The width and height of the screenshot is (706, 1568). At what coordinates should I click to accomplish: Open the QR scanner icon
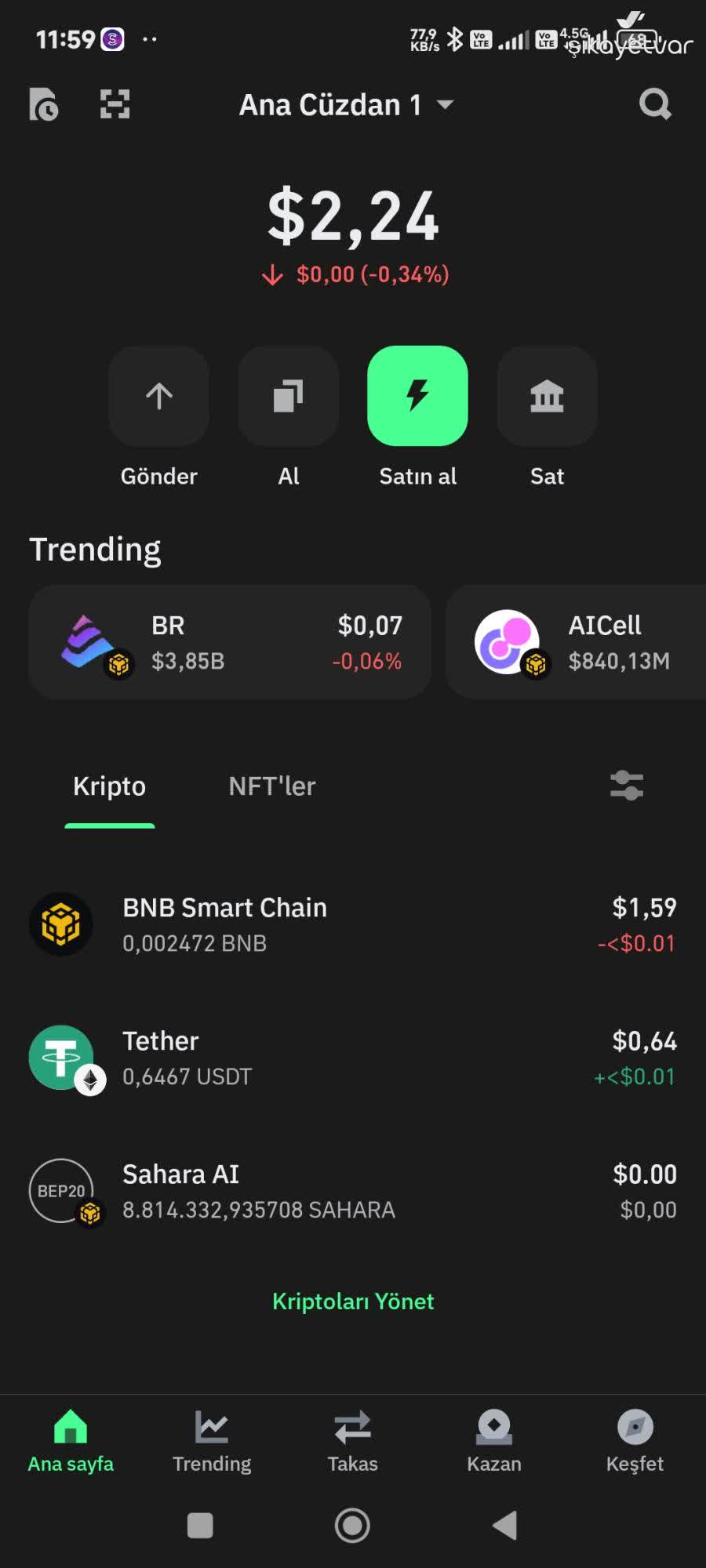click(x=115, y=103)
